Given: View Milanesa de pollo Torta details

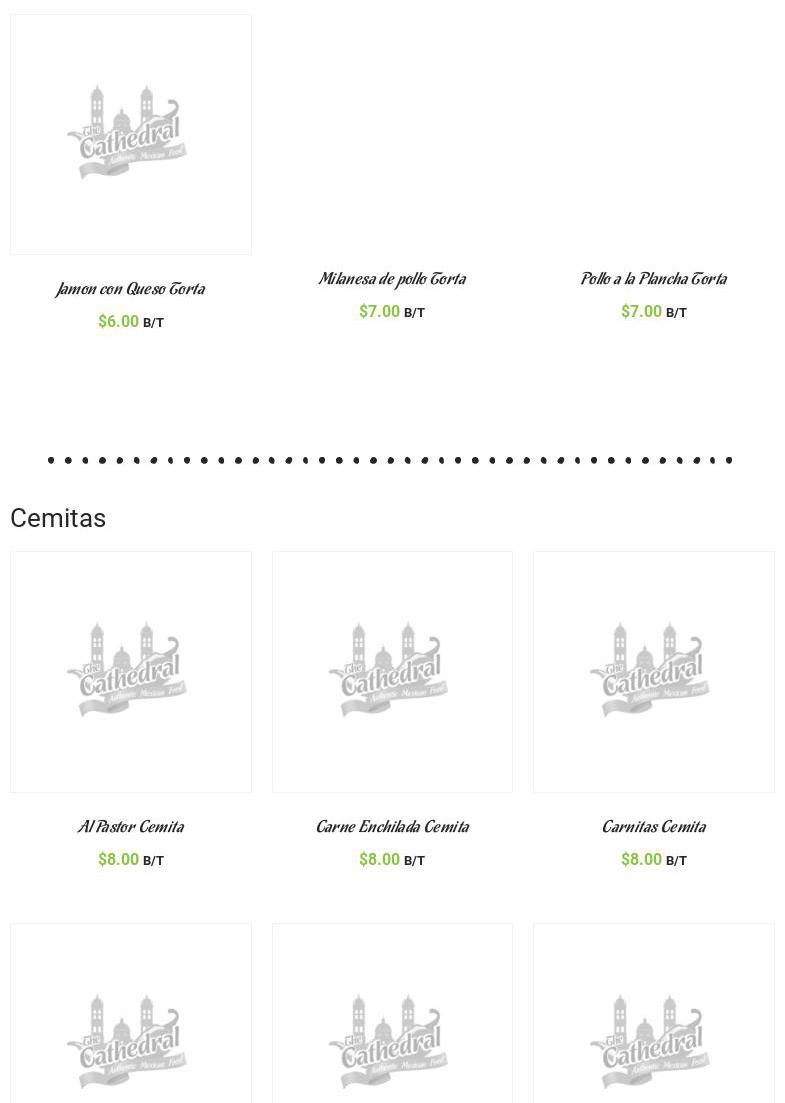Looking at the screenshot, I should click(x=392, y=279).
